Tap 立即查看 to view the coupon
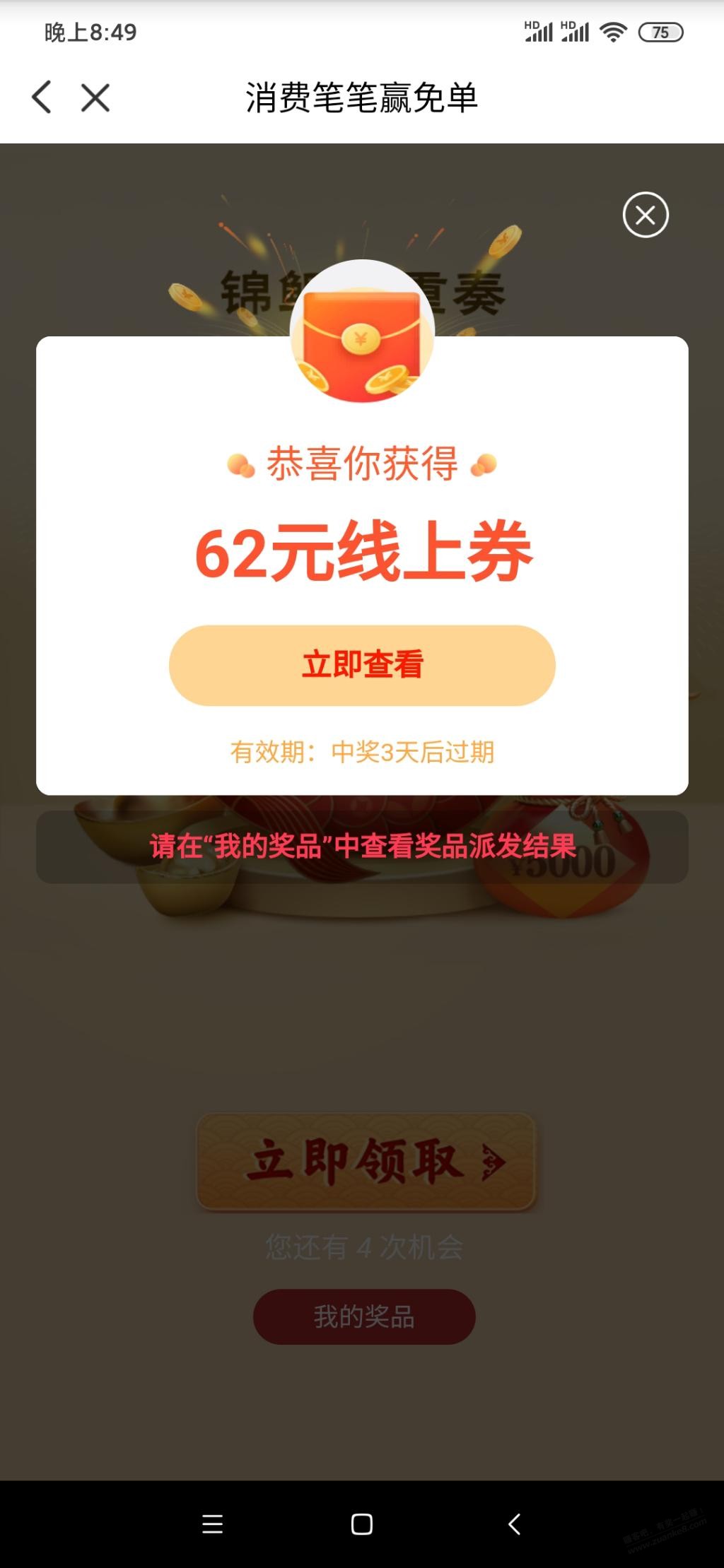724x1568 pixels. pyautogui.click(x=362, y=665)
